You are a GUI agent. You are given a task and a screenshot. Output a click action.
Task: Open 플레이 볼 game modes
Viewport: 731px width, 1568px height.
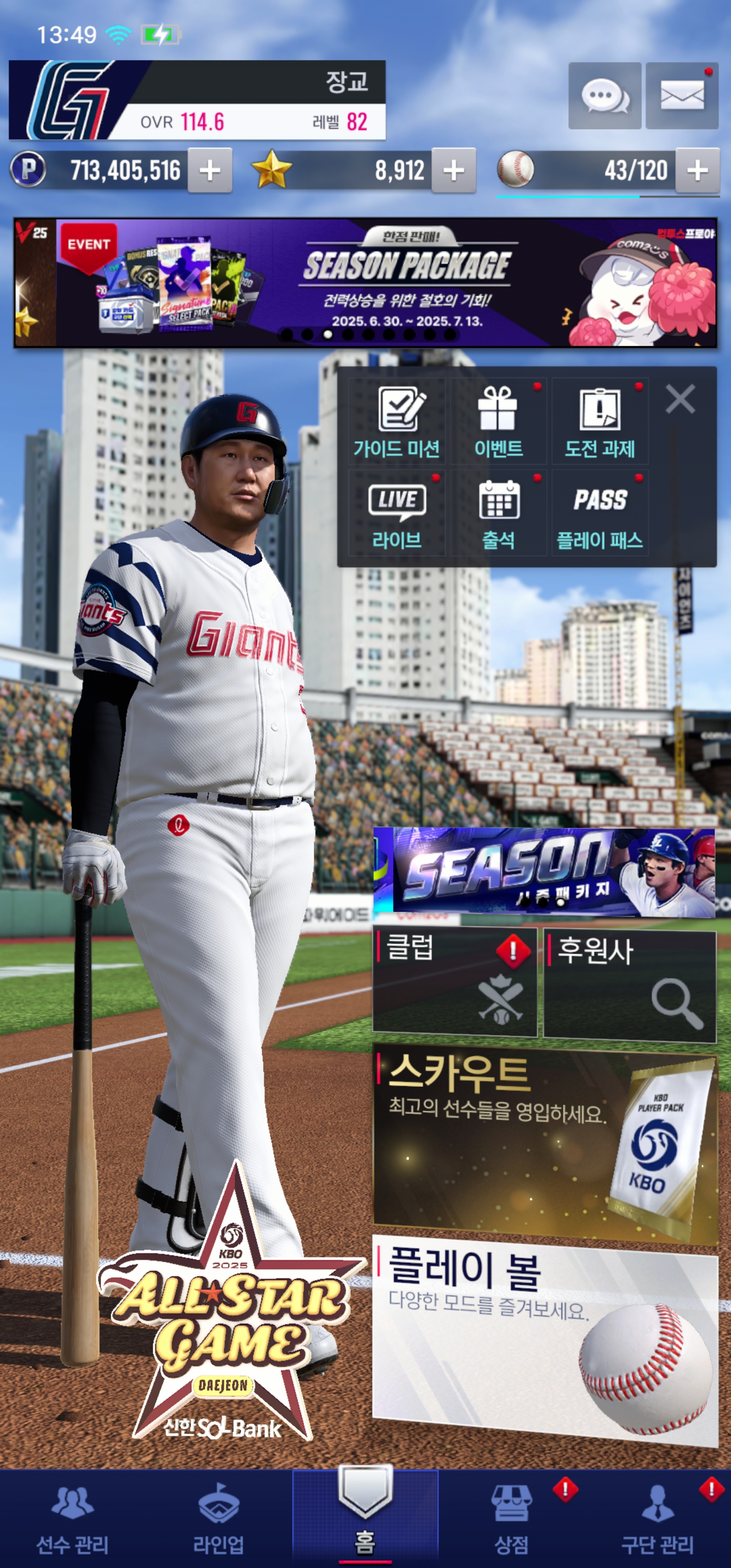(544, 1339)
